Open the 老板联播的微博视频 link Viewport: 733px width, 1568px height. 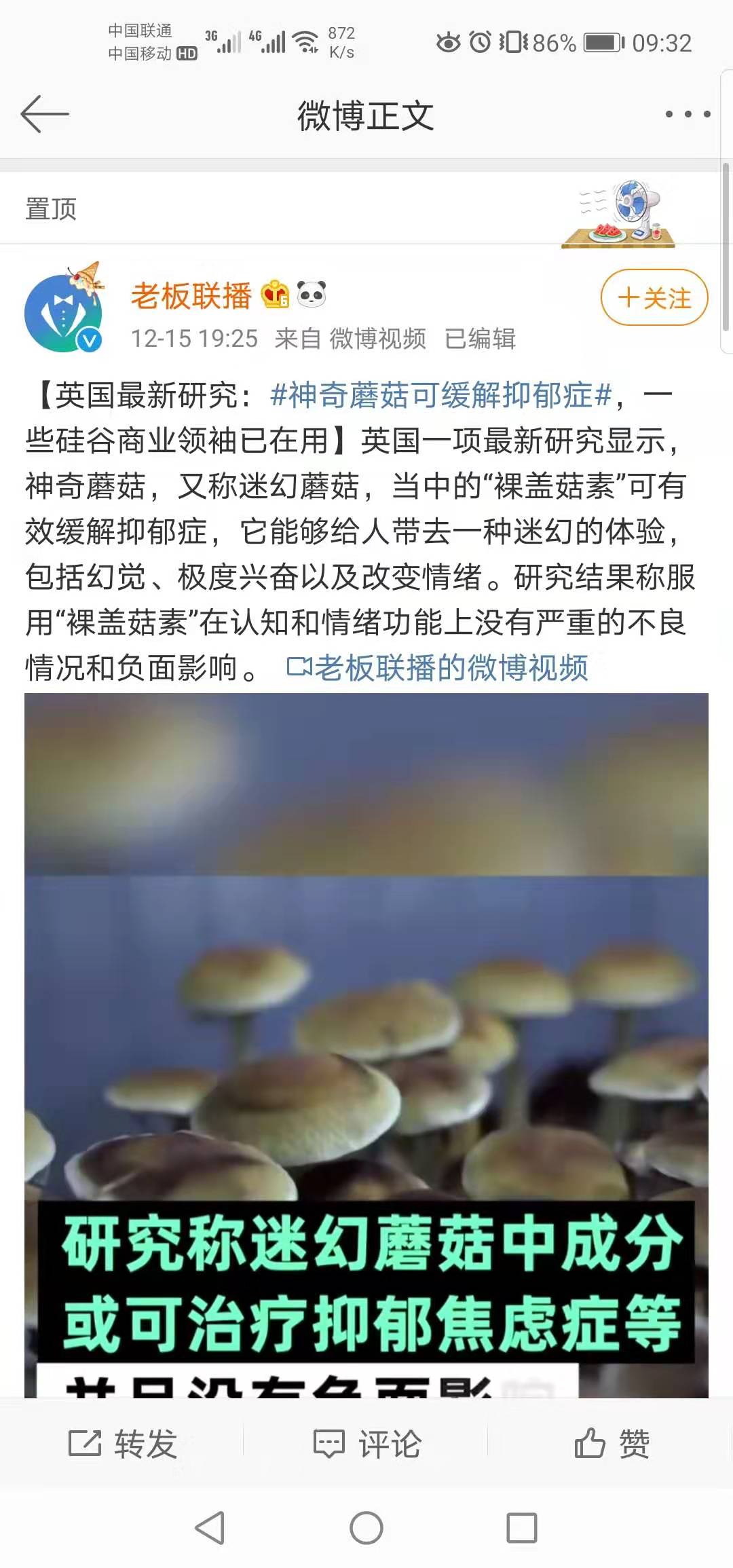coord(438,668)
